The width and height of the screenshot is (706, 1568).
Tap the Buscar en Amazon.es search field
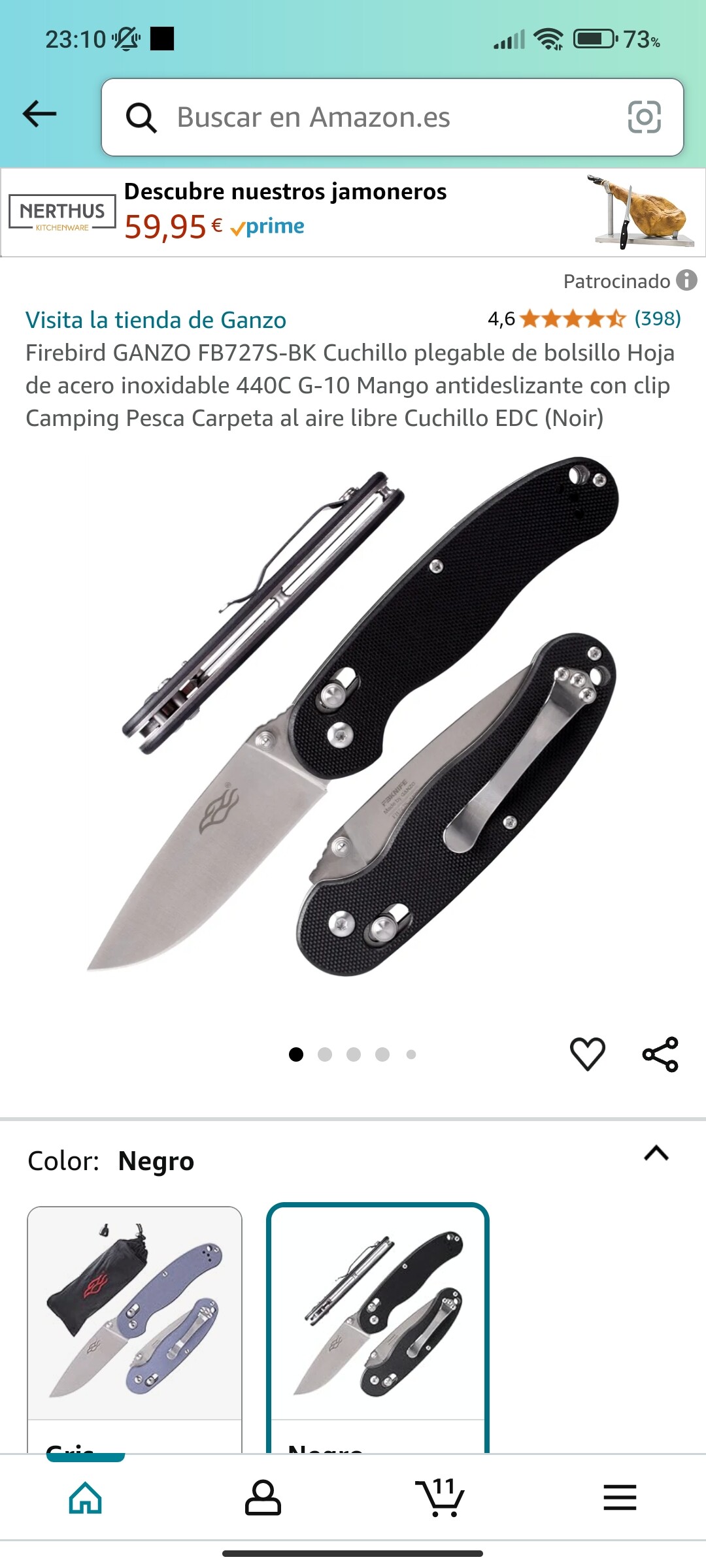[392, 118]
